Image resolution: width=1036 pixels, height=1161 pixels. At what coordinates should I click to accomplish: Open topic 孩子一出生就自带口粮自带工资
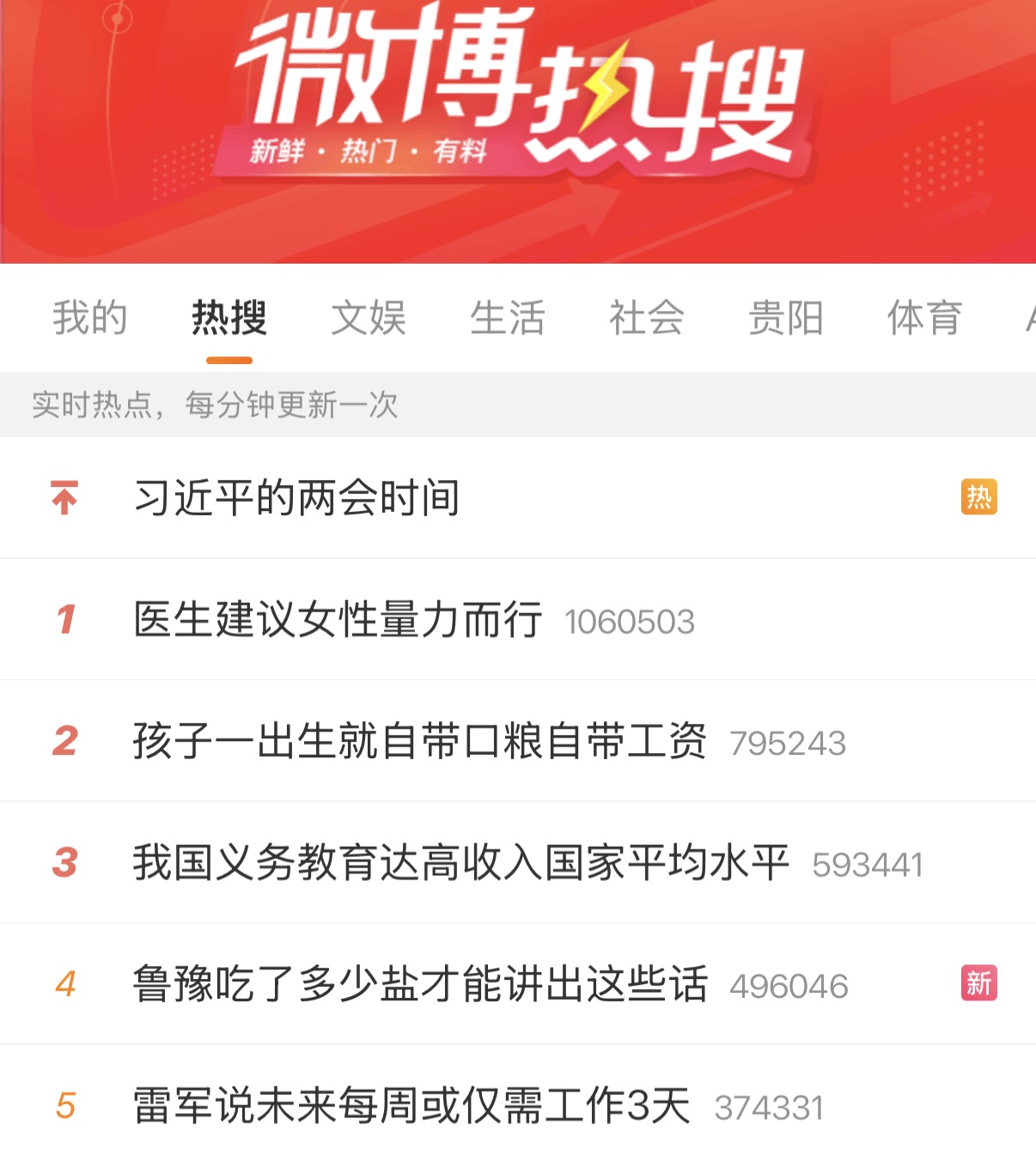click(x=419, y=741)
